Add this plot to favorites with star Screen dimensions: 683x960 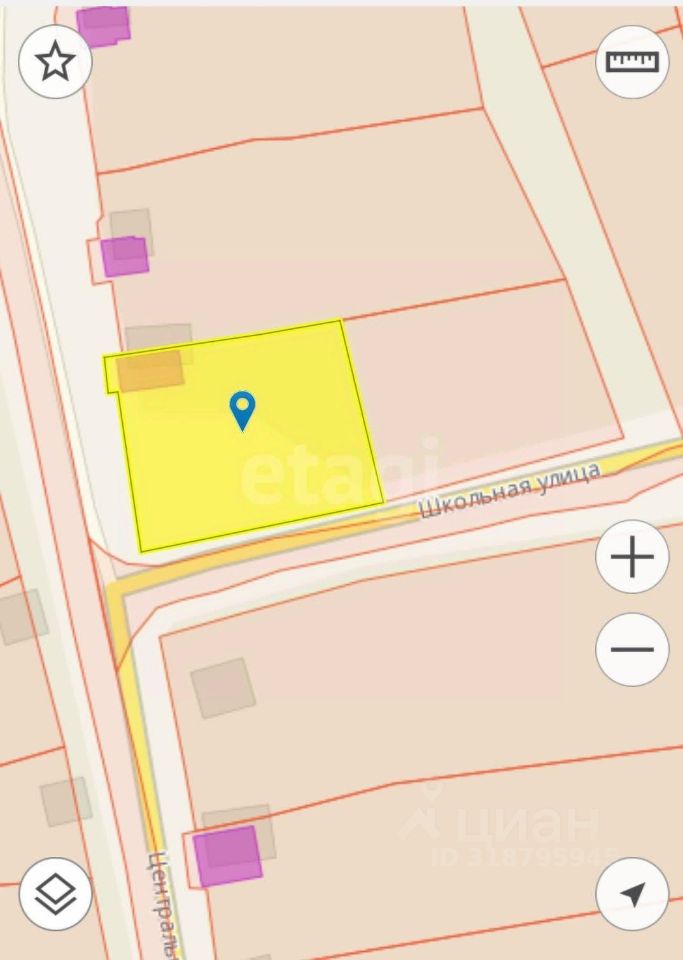pos(55,61)
